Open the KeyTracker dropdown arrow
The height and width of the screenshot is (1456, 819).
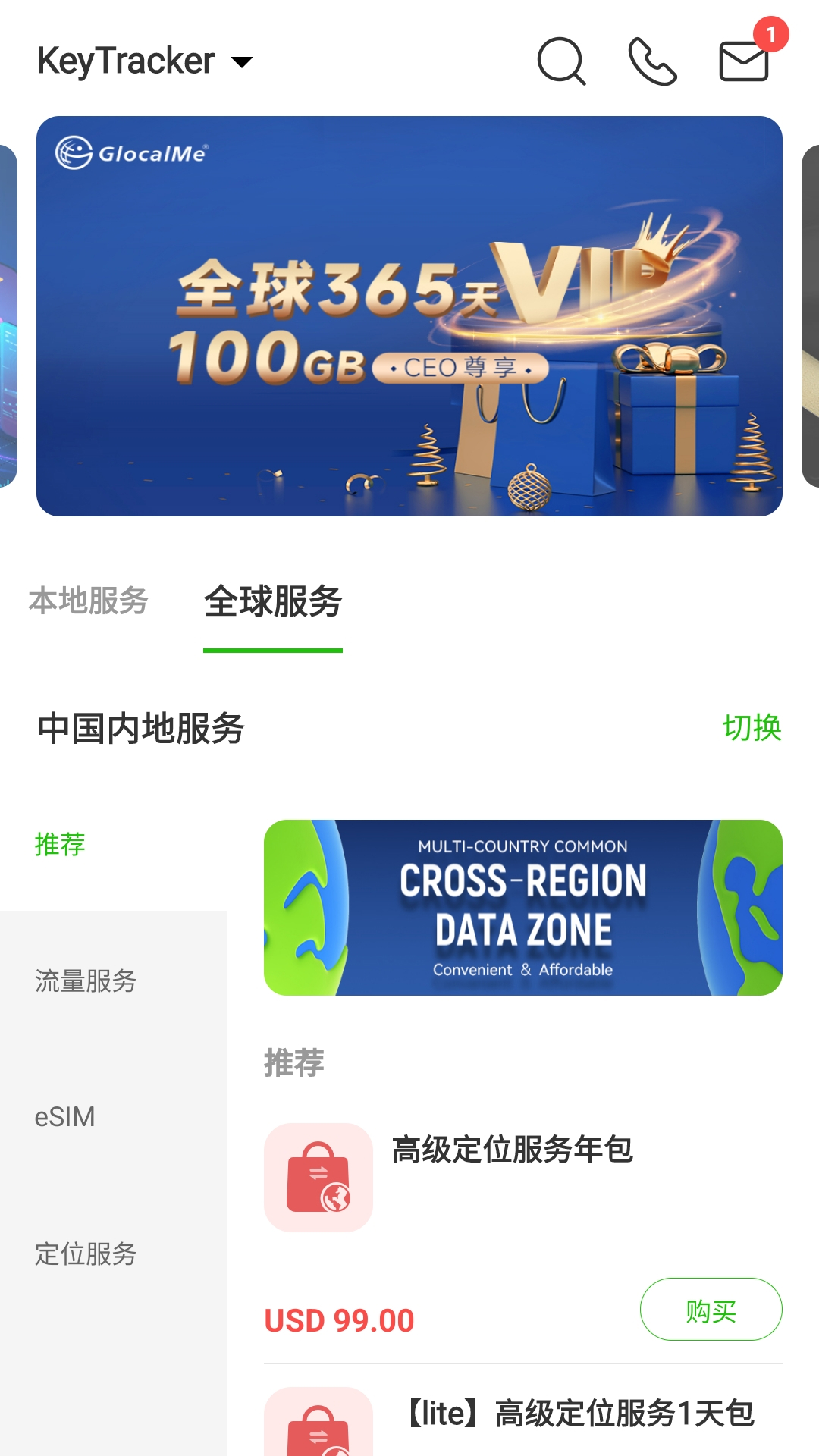coord(241,64)
